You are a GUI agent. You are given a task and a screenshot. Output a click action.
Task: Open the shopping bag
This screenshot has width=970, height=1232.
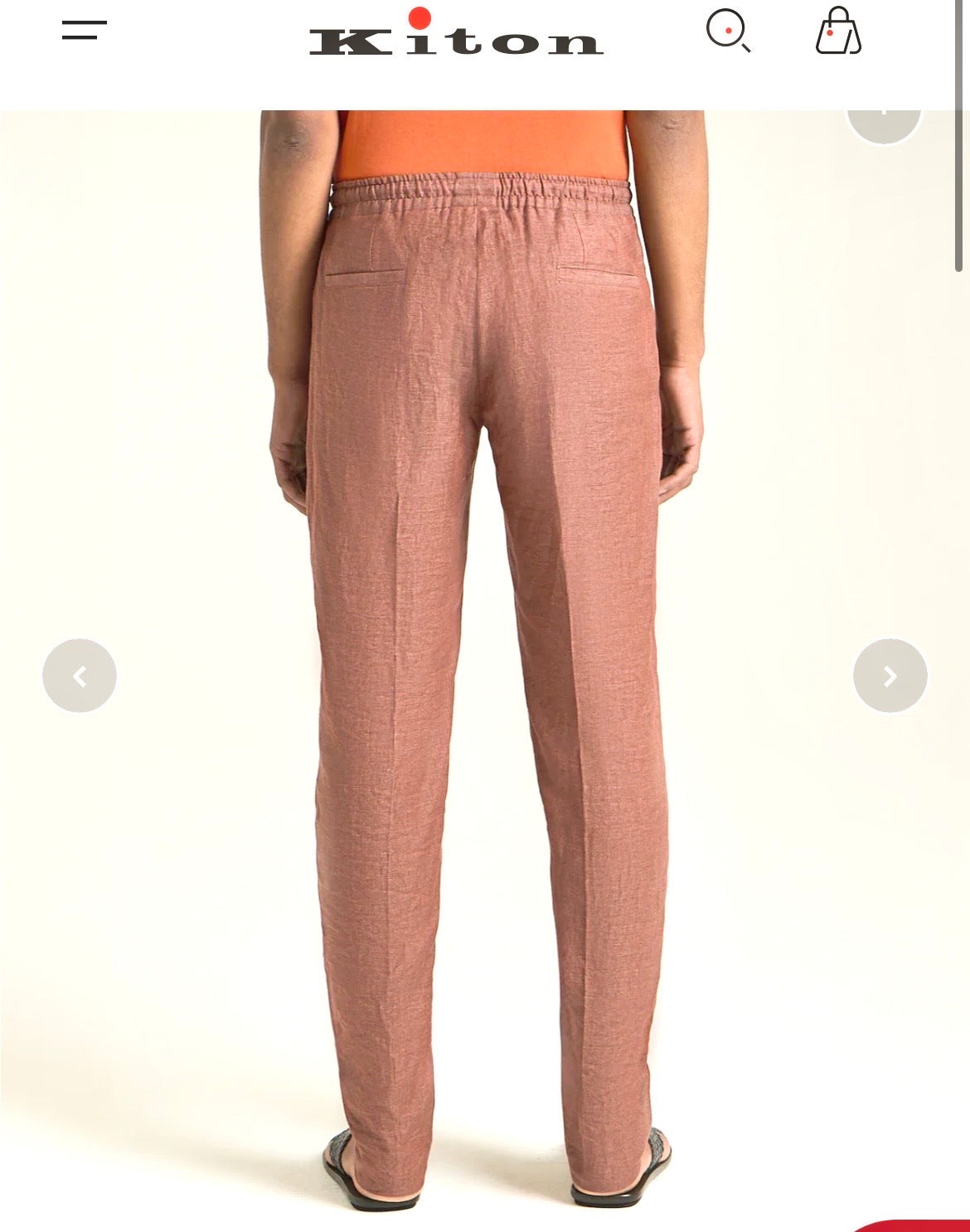tap(838, 32)
